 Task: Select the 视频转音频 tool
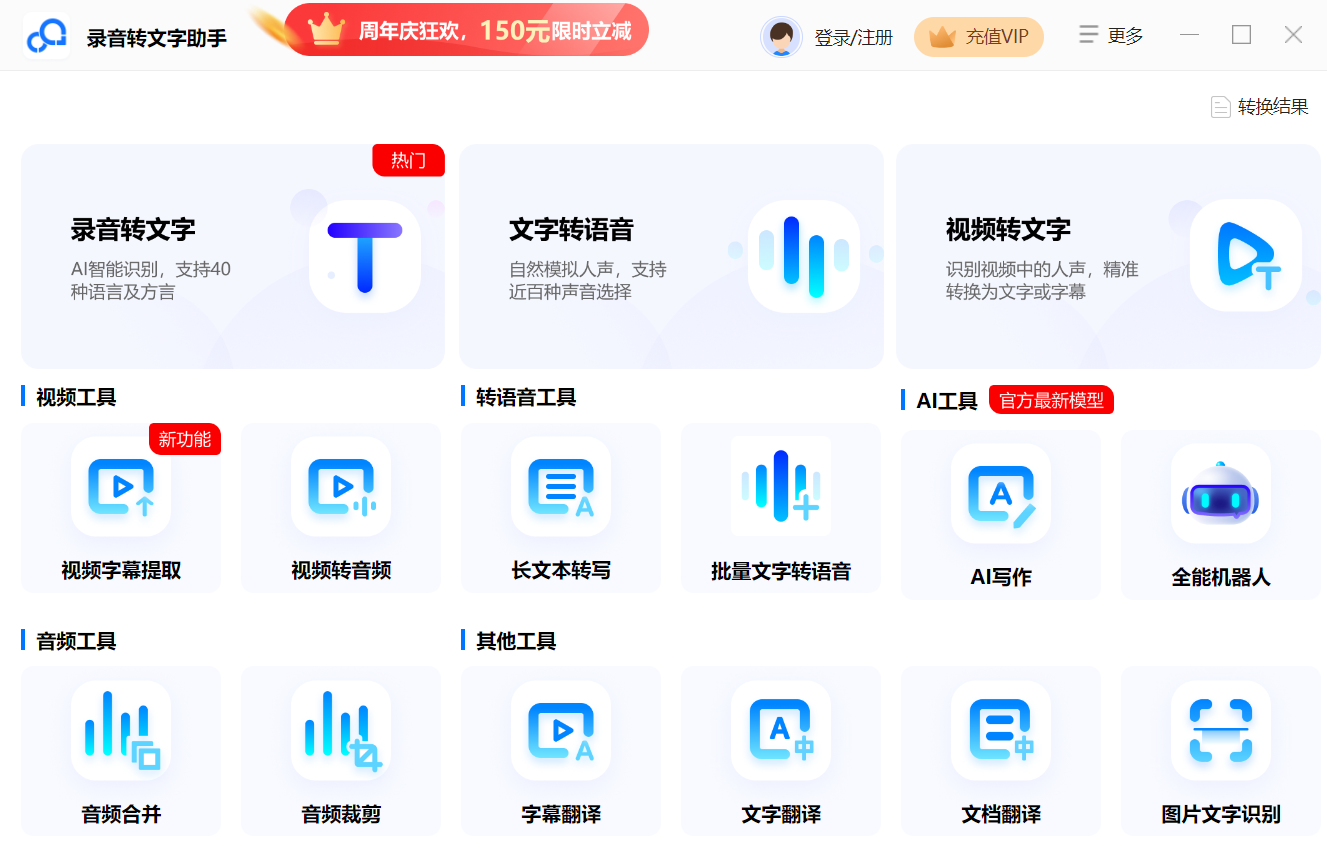pyautogui.click(x=341, y=507)
